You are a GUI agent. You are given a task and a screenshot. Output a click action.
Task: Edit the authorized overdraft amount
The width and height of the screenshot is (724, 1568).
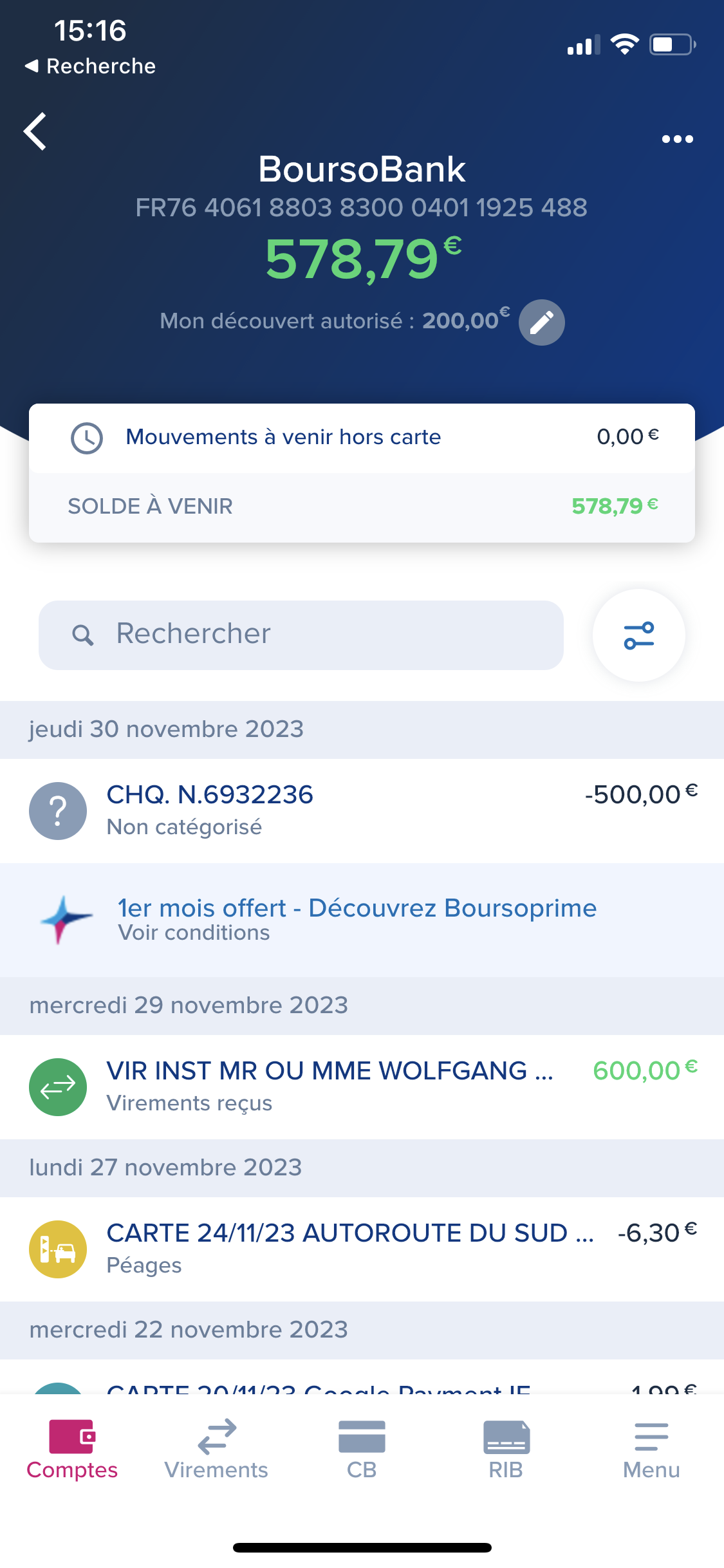click(x=542, y=322)
